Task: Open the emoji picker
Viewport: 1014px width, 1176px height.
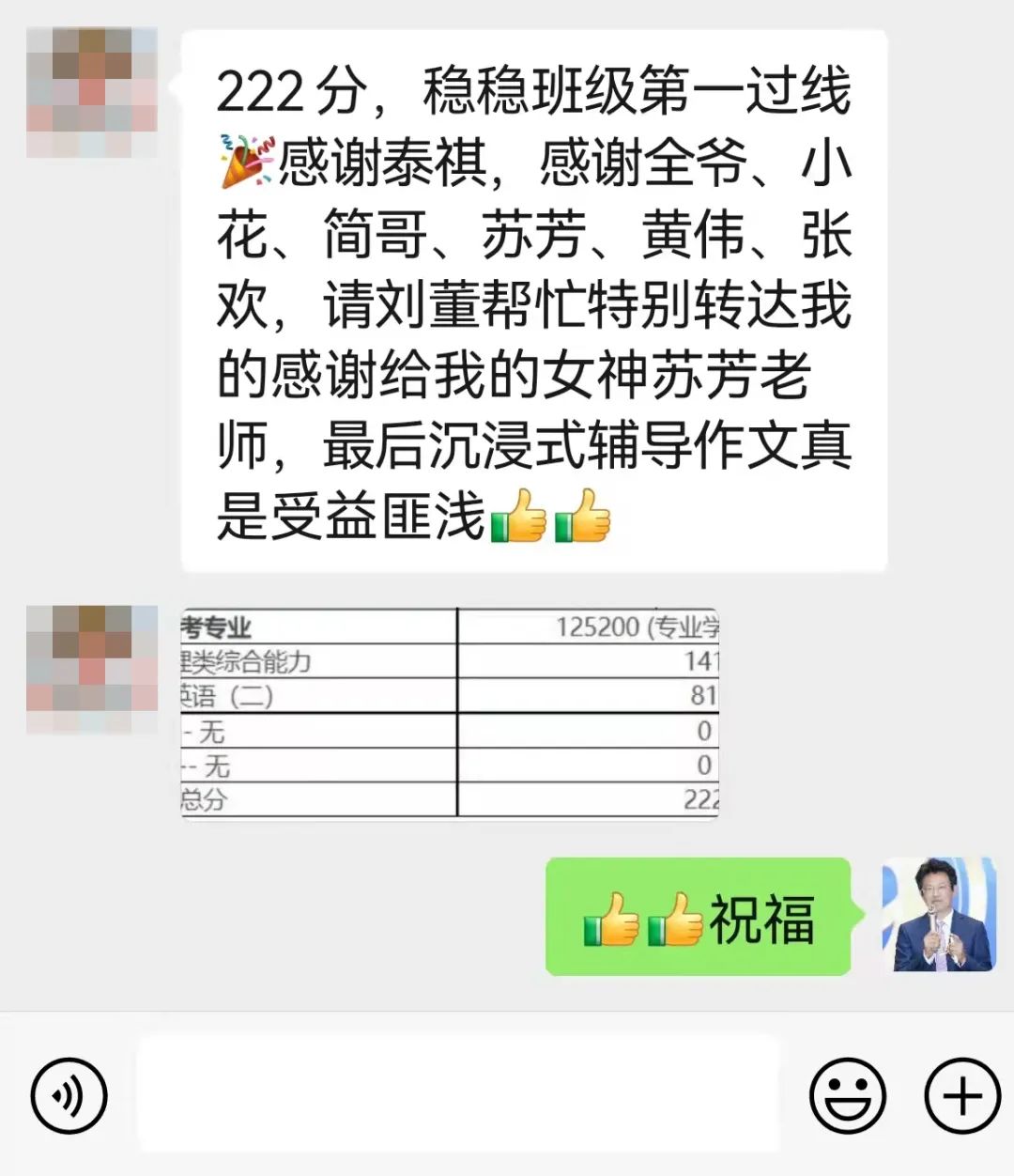Action: pos(847,1095)
